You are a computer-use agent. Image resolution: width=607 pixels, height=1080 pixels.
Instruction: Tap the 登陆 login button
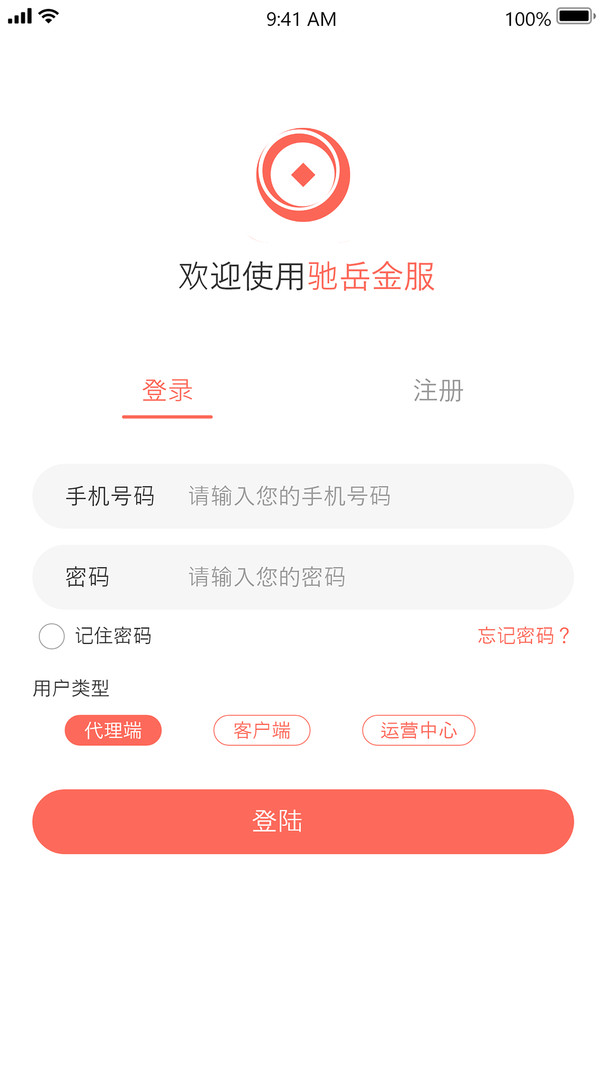click(x=303, y=822)
